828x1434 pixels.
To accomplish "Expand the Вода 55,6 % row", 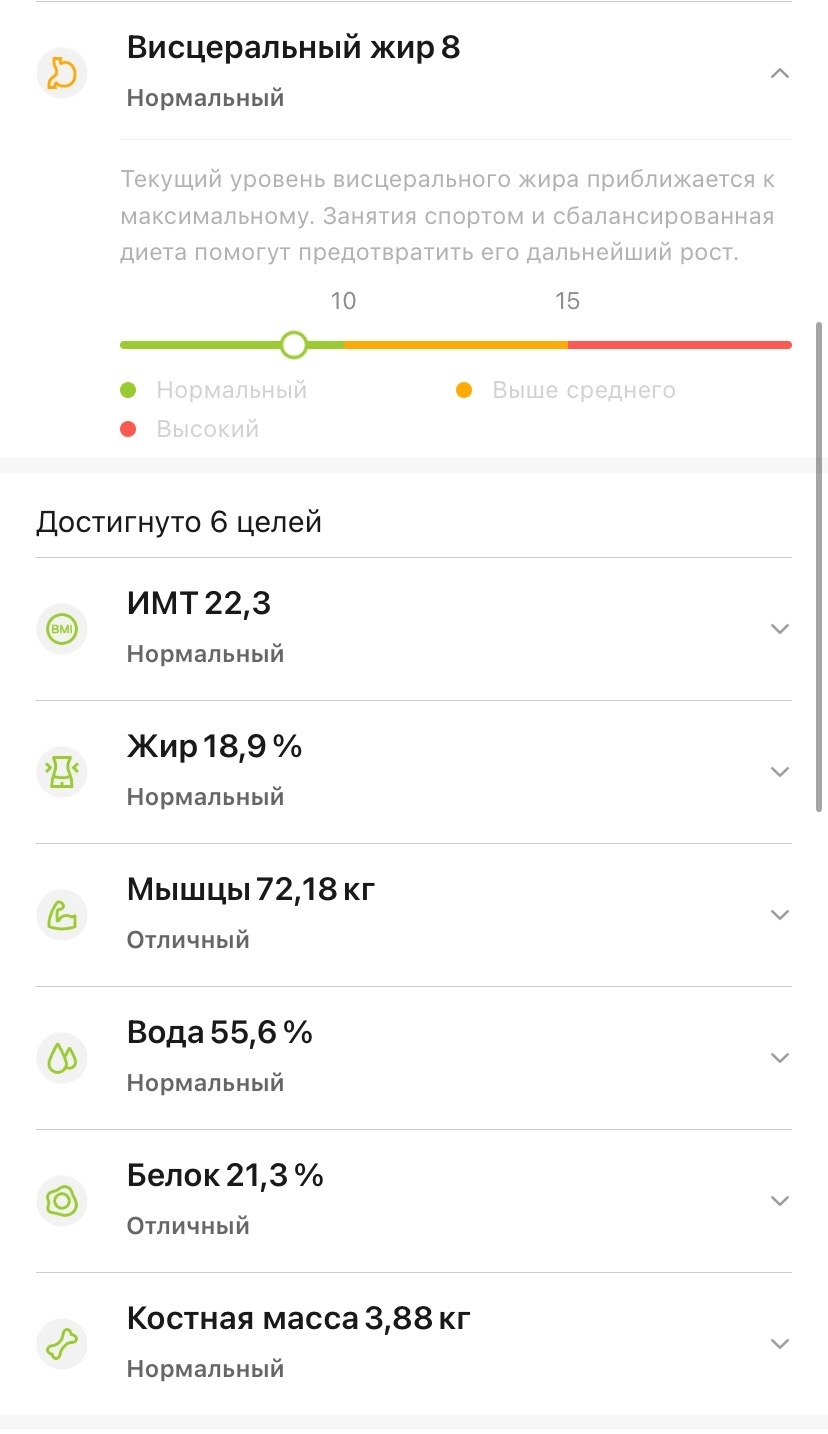I will point(780,1058).
